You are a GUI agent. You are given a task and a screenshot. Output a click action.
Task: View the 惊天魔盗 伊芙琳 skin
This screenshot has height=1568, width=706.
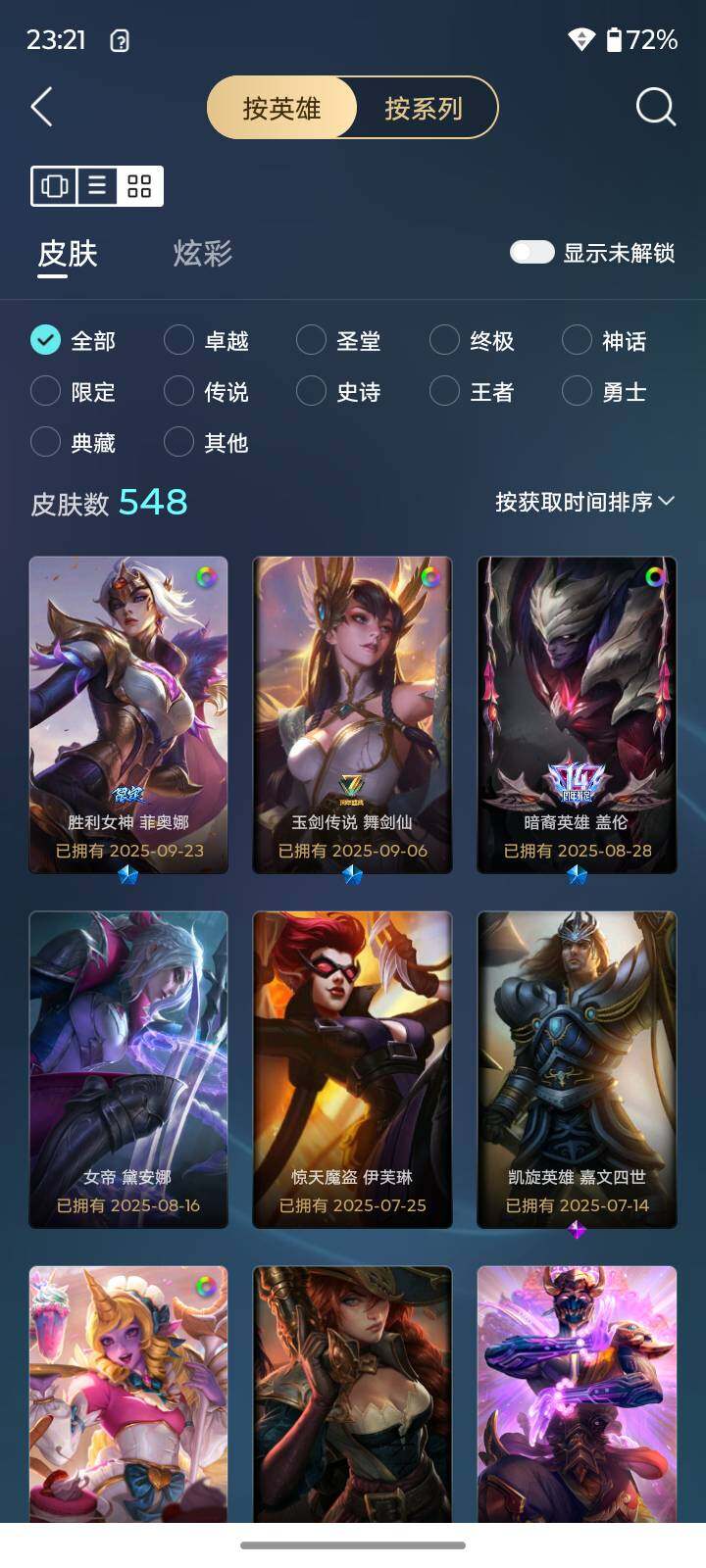point(352,1068)
